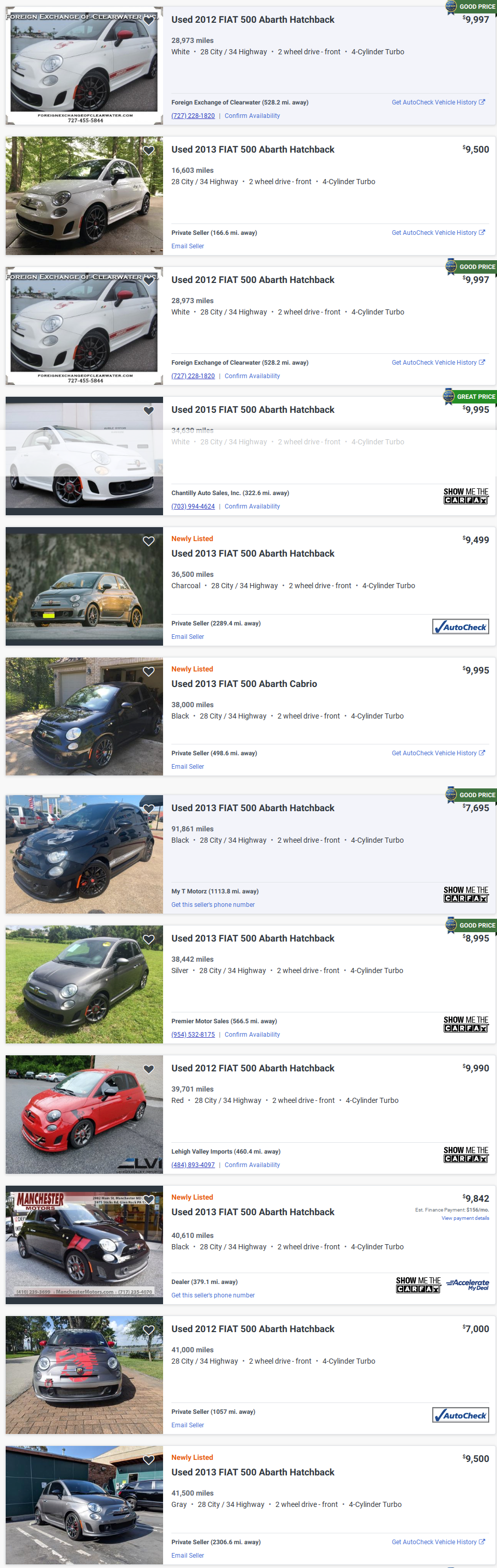The height and width of the screenshot is (1568, 497).
Task: Save the Gray 2013 Abarth with 41,500 miles
Action: [x=149, y=1460]
